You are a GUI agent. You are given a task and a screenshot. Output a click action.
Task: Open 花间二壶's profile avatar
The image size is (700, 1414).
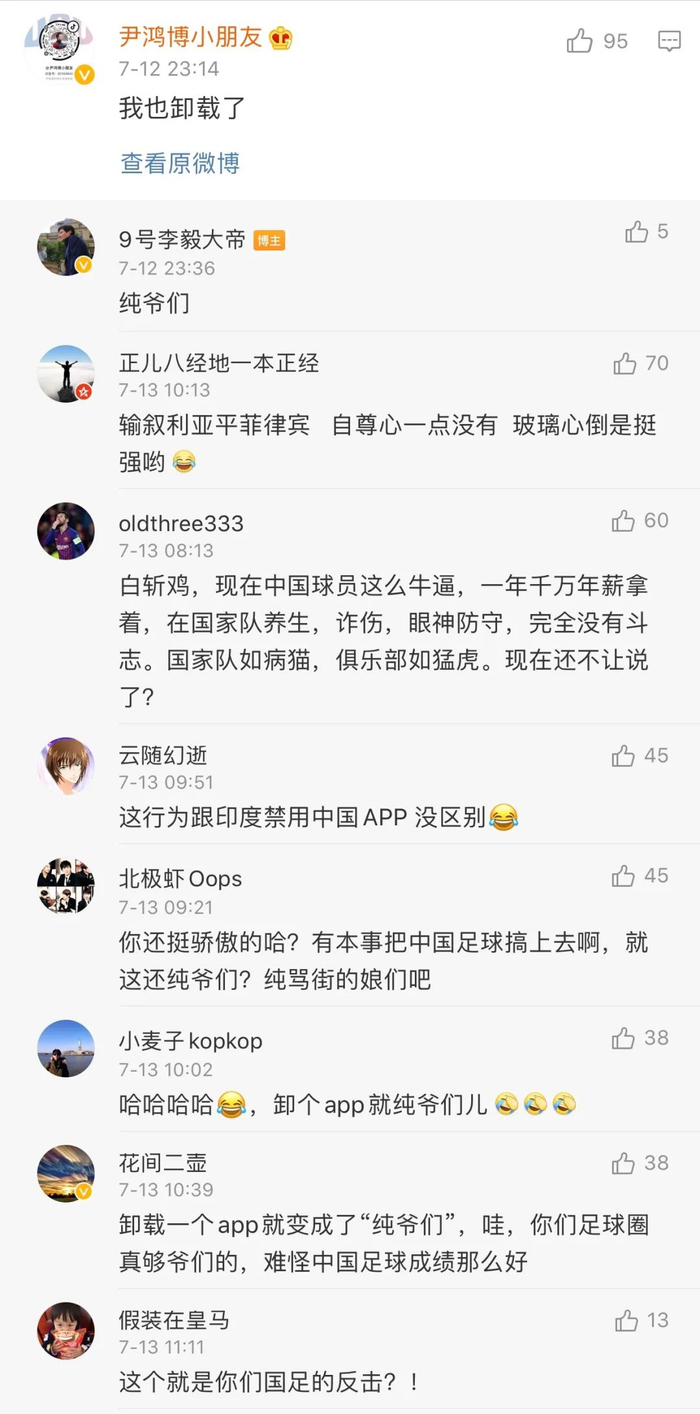pos(66,1173)
